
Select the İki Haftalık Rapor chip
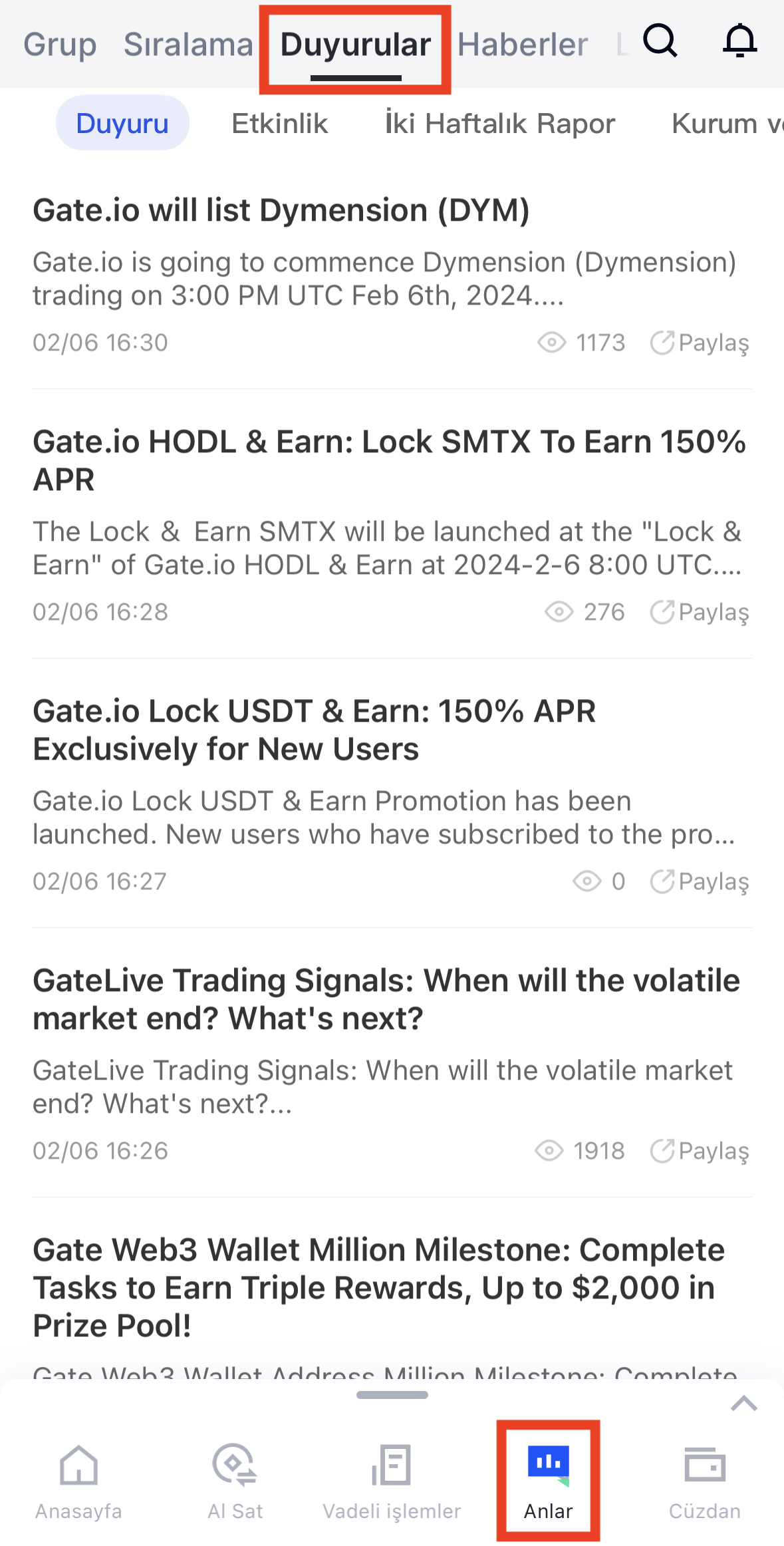[500, 123]
